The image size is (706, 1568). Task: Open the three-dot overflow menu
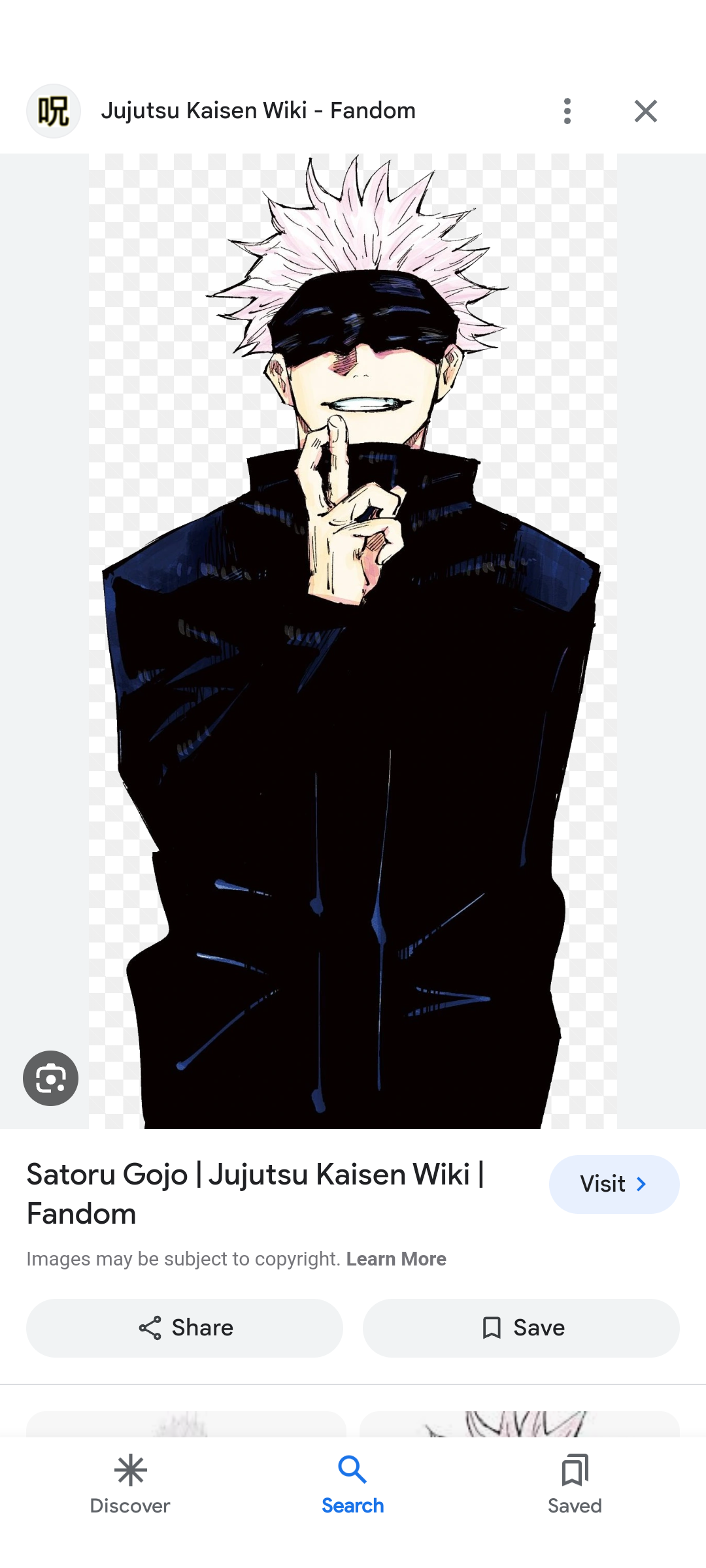(x=567, y=111)
